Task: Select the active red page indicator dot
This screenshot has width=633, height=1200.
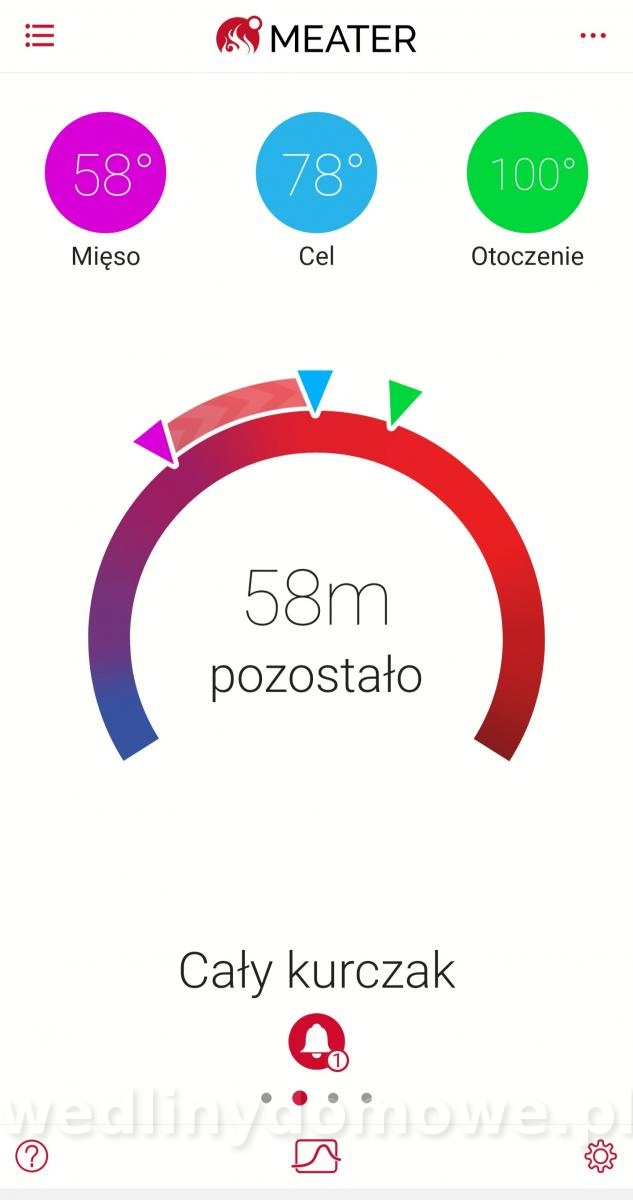Action: [x=299, y=1098]
